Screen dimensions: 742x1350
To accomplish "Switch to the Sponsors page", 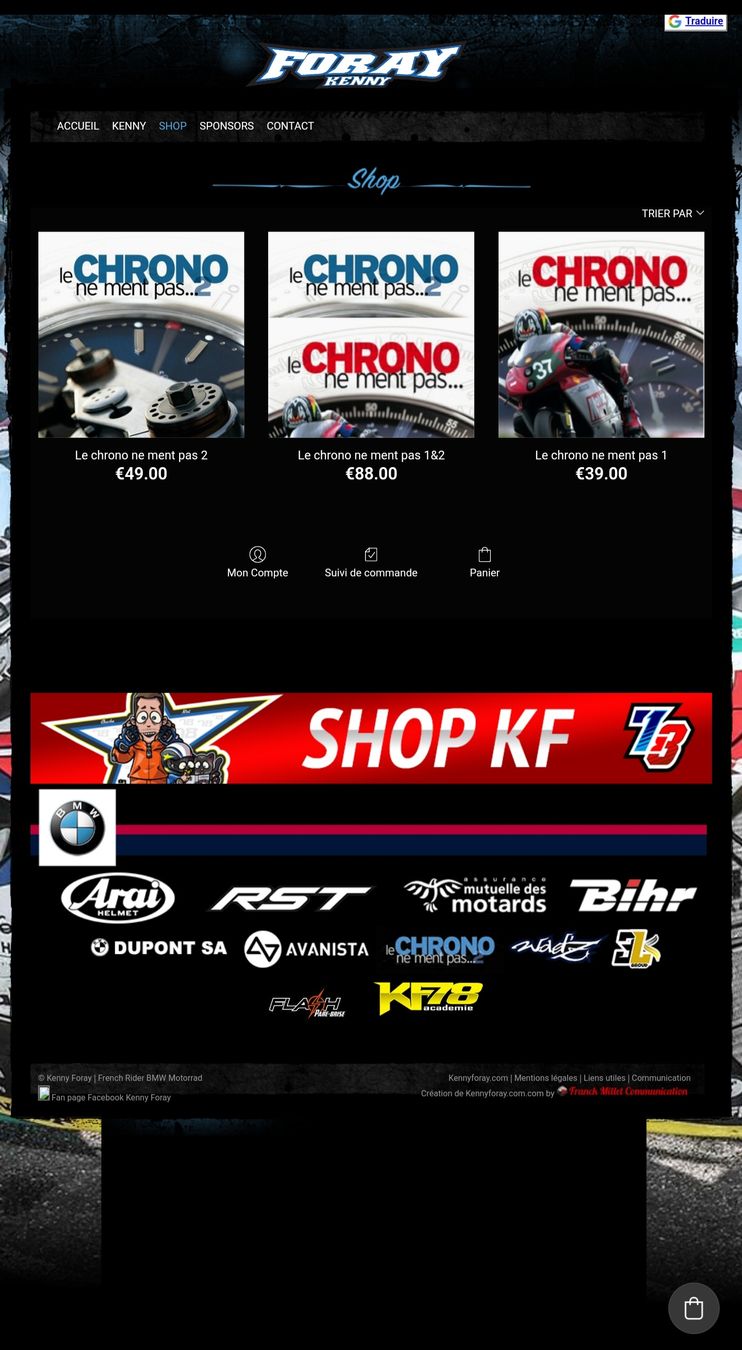I will (x=226, y=126).
